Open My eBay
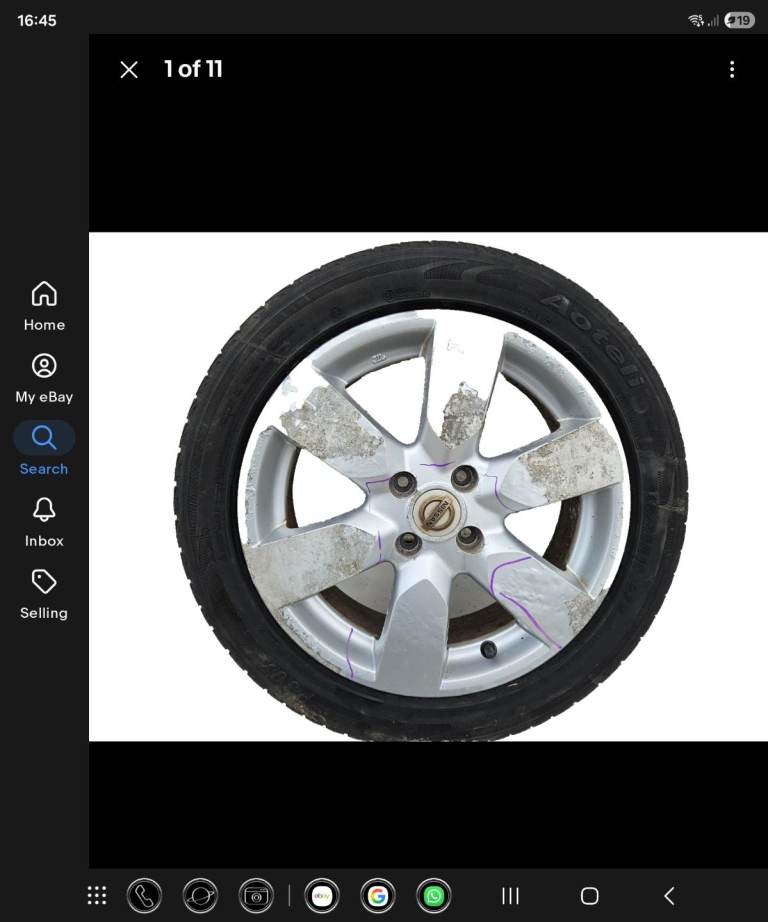The image size is (768, 922). pos(44,378)
